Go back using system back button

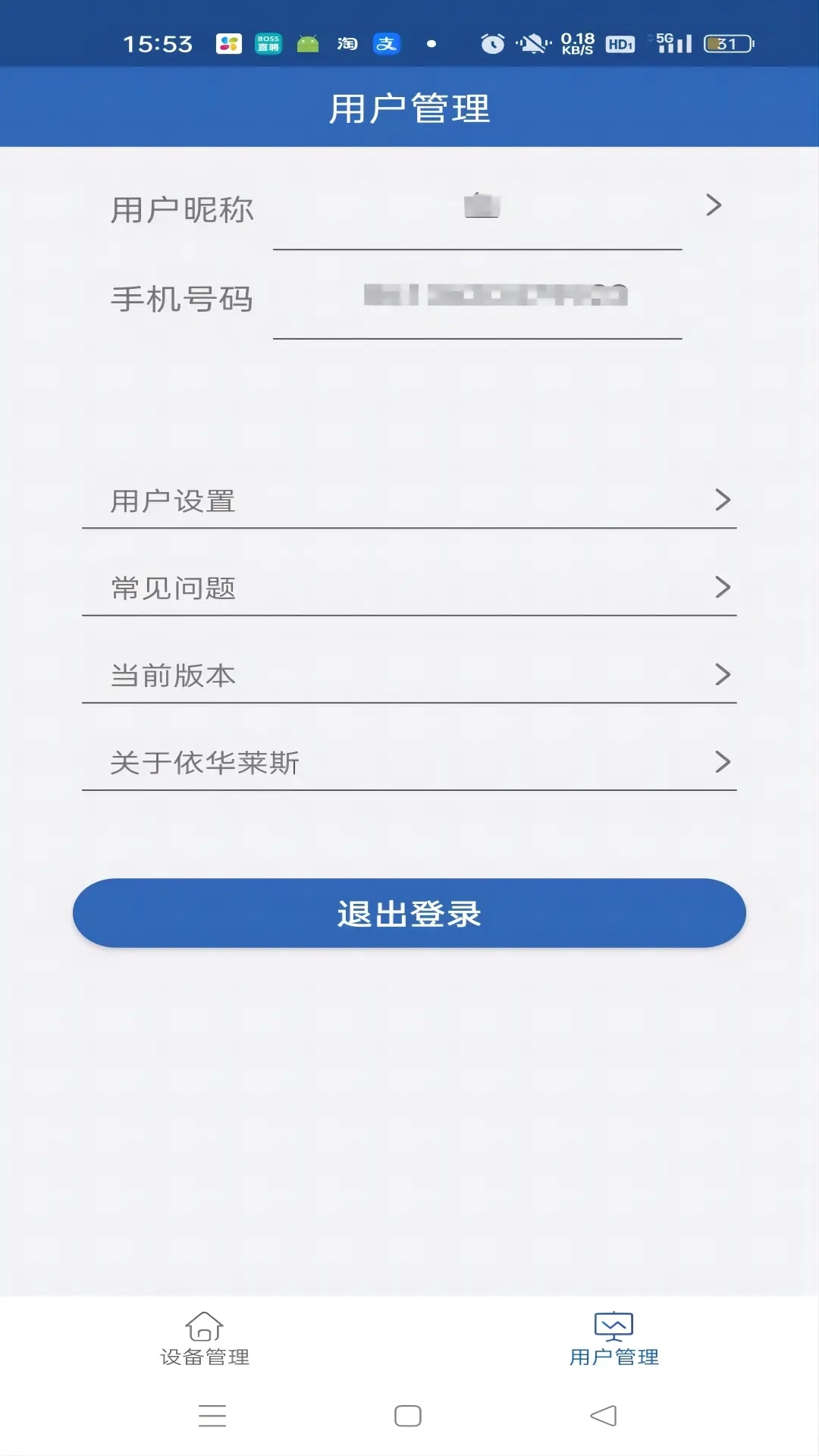(604, 1416)
